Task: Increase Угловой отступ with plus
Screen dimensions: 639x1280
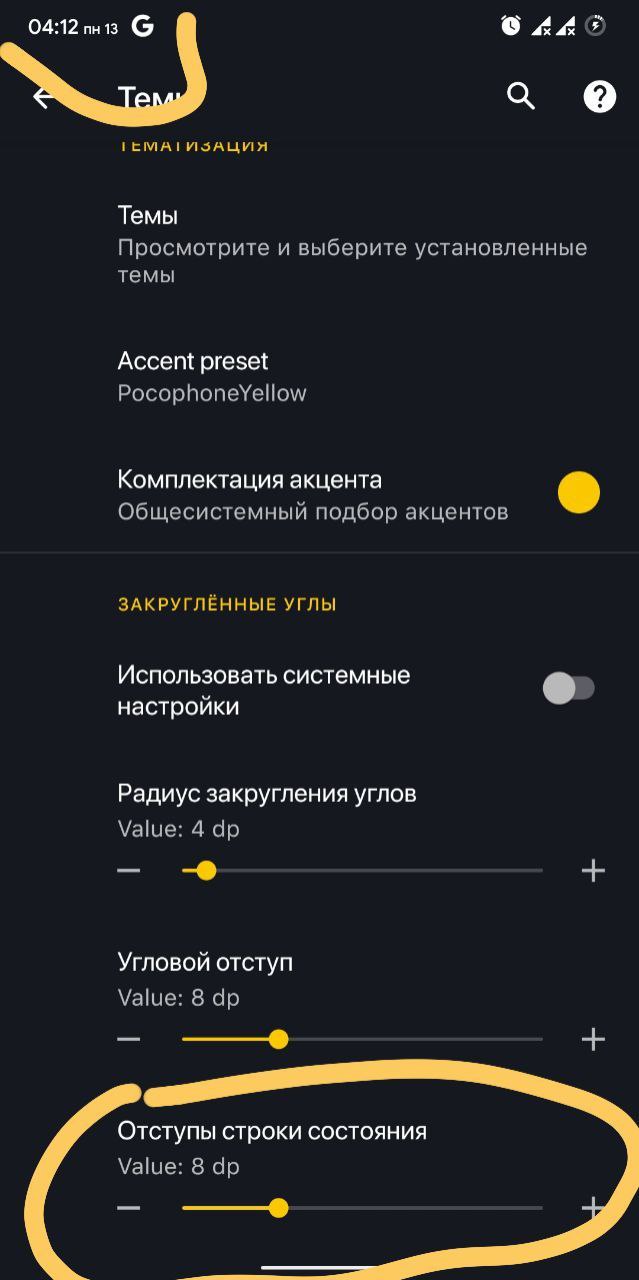Action: click(593, 1040)
